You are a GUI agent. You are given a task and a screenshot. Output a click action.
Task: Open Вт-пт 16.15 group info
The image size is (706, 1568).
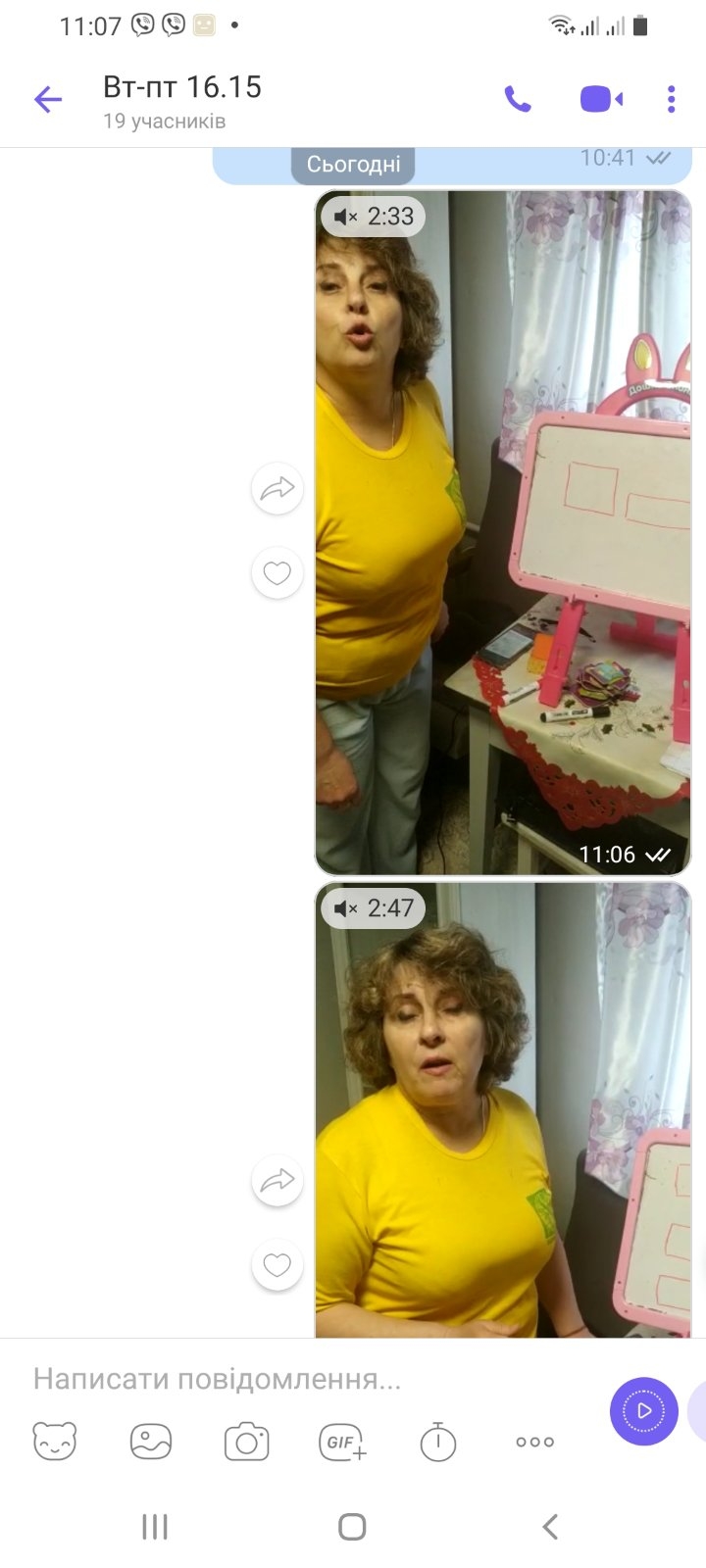coord(182,100)
